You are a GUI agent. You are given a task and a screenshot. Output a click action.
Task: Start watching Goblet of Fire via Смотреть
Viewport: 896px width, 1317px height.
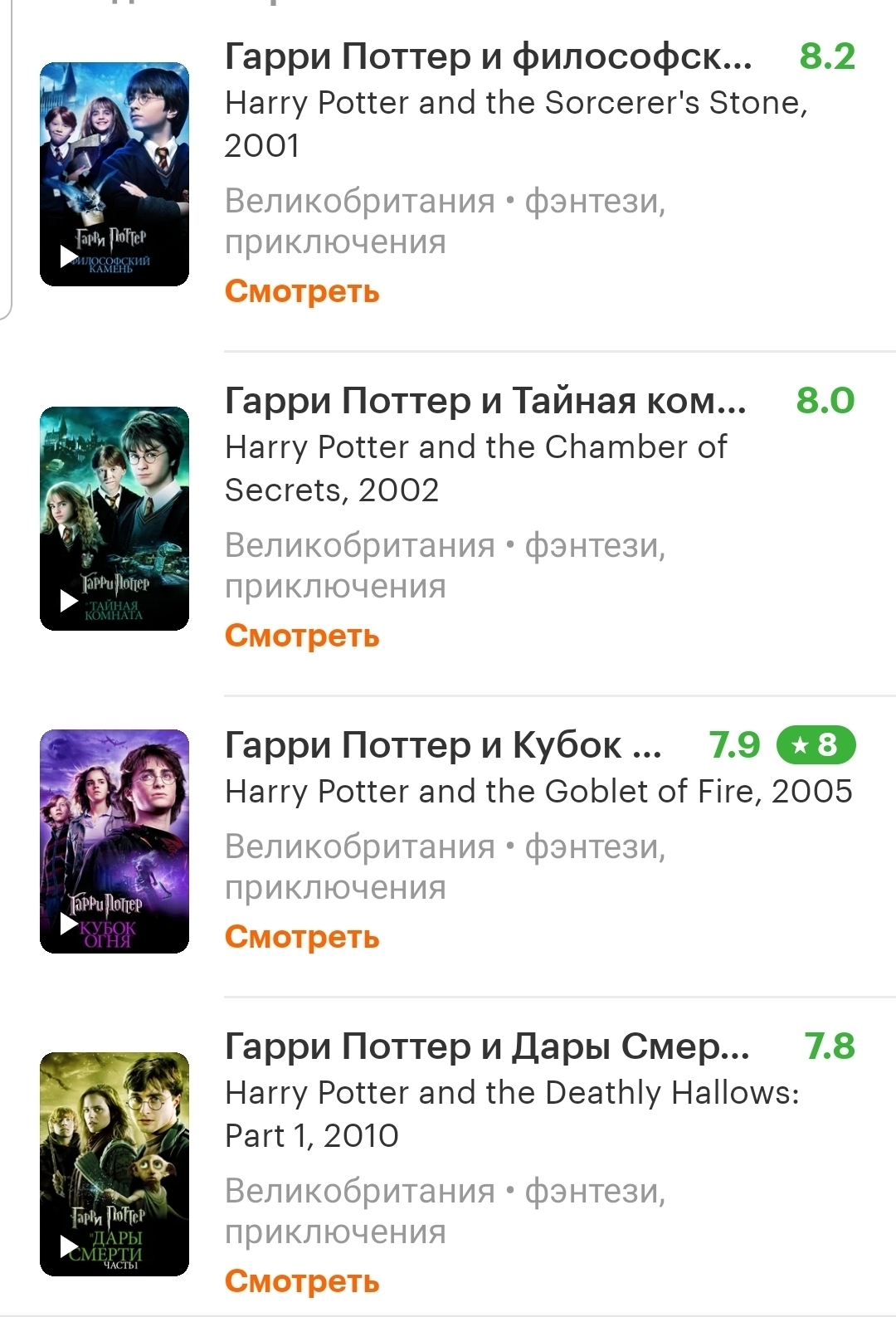point(302,937)
